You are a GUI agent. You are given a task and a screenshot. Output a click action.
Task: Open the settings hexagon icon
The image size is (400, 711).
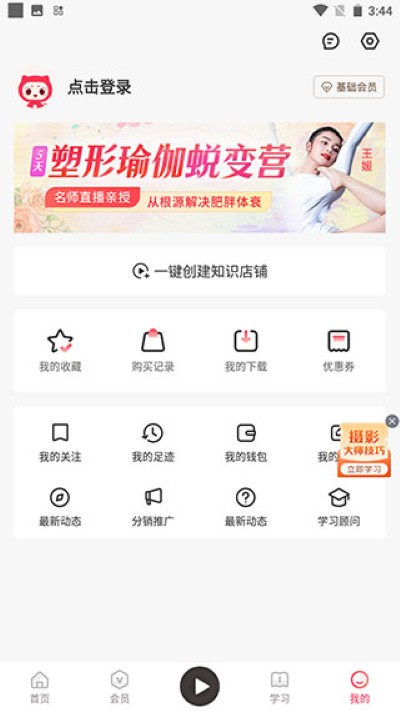(370, 41)
